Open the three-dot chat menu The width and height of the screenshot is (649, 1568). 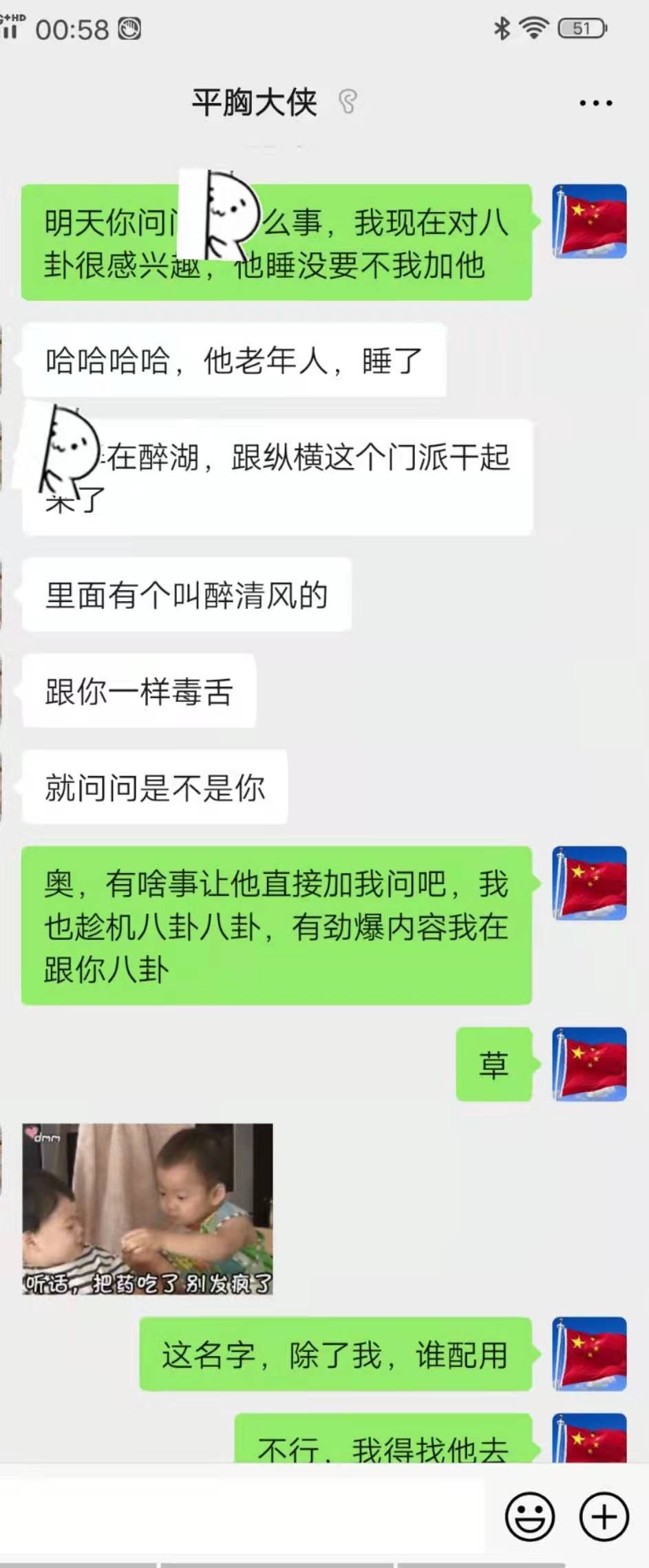(x=595, y=103)
